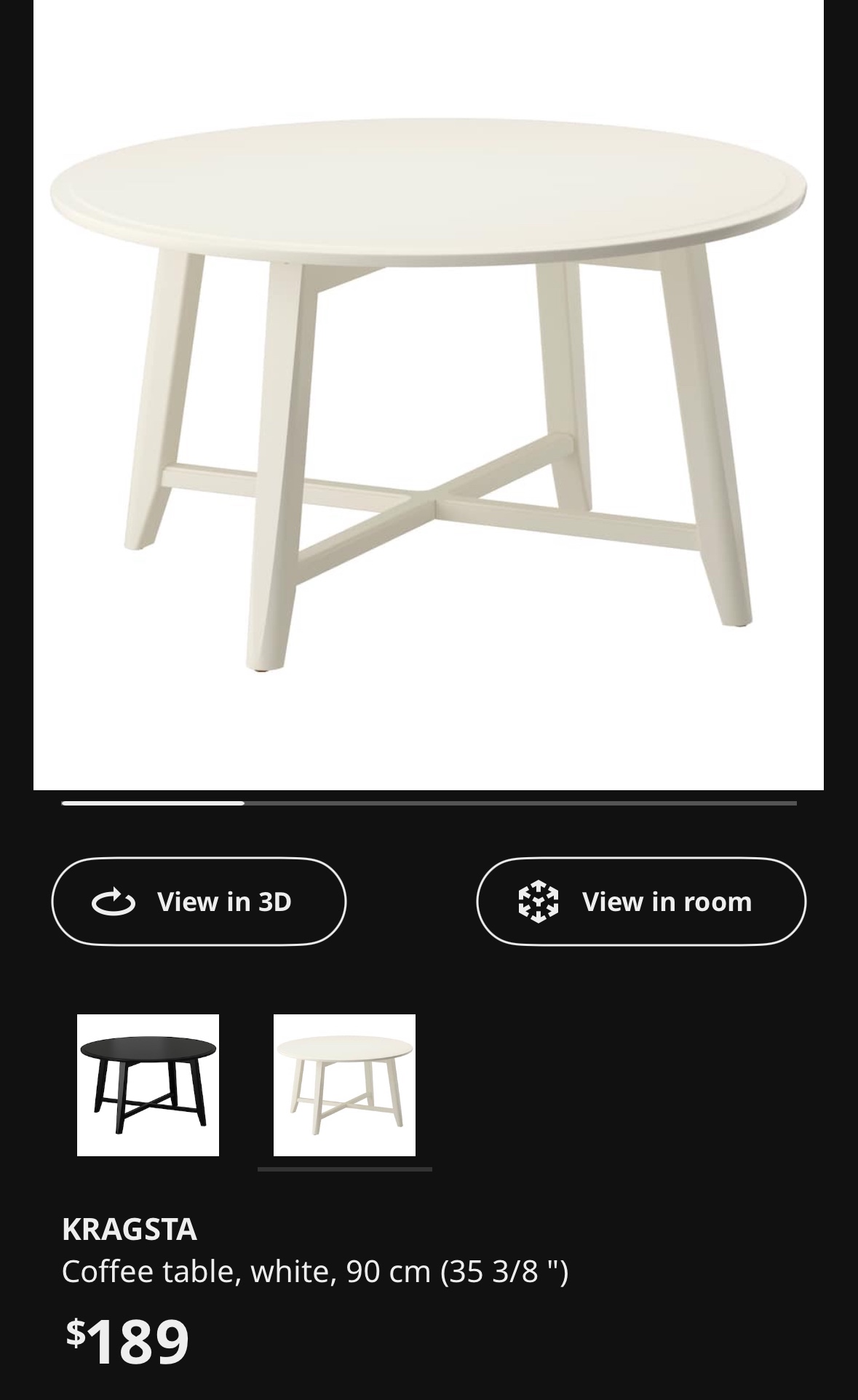Tap the View in room button
The height and width of the screenshot is (1400, 858).
pyautogui.click(x=641, y=902)
